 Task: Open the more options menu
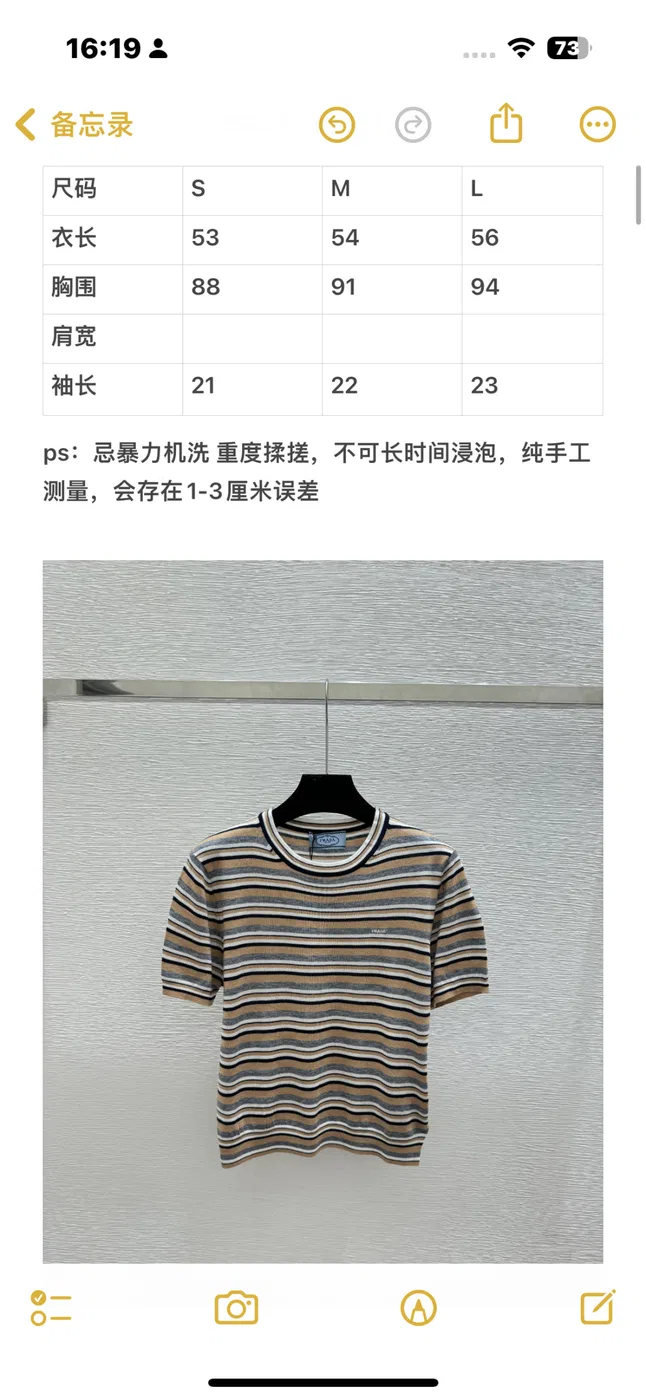(x=598, y=125)
